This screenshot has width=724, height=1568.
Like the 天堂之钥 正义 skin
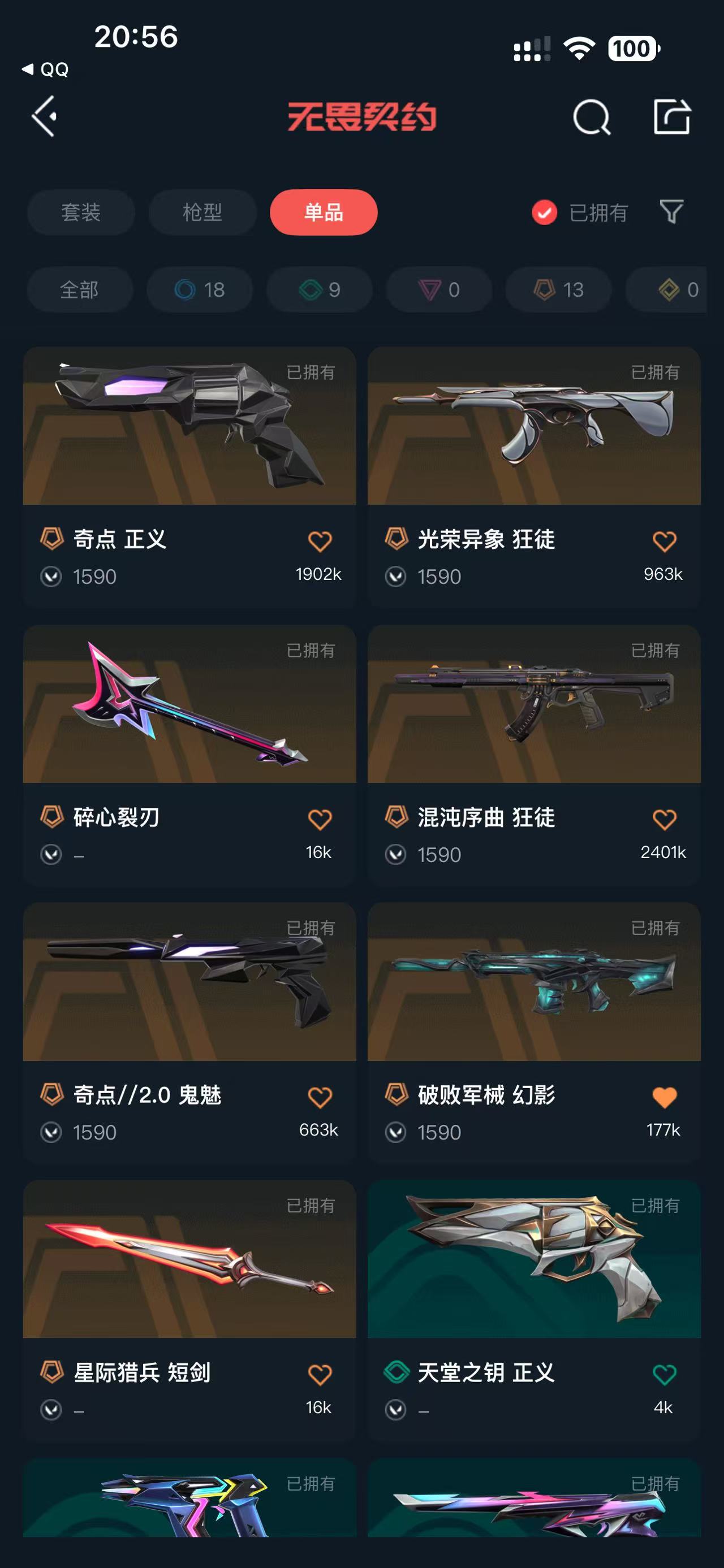pos(664,1375)
